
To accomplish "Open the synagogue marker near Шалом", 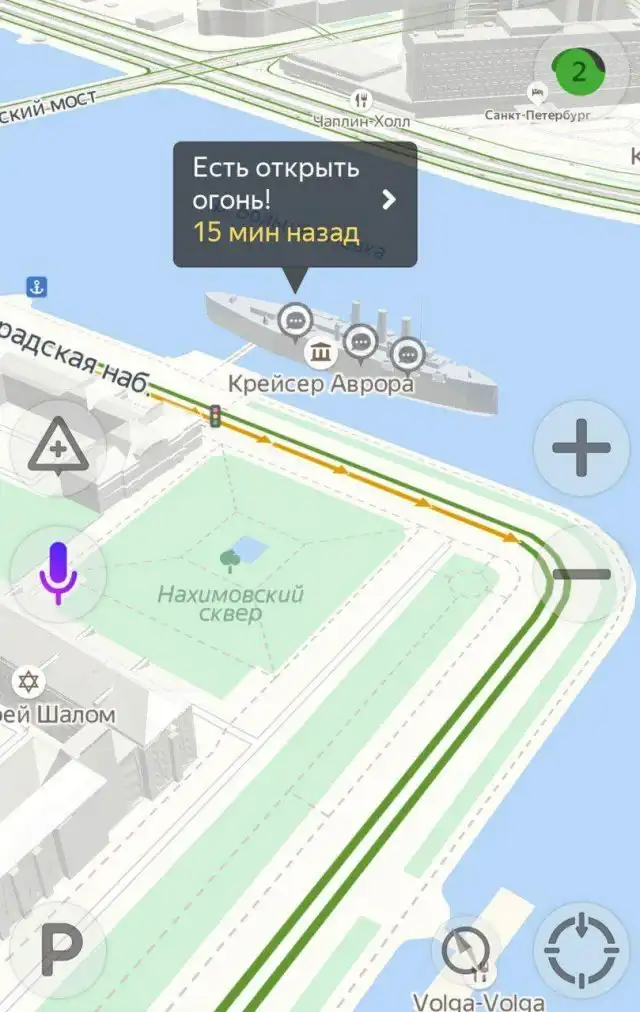I will [29, 682].
